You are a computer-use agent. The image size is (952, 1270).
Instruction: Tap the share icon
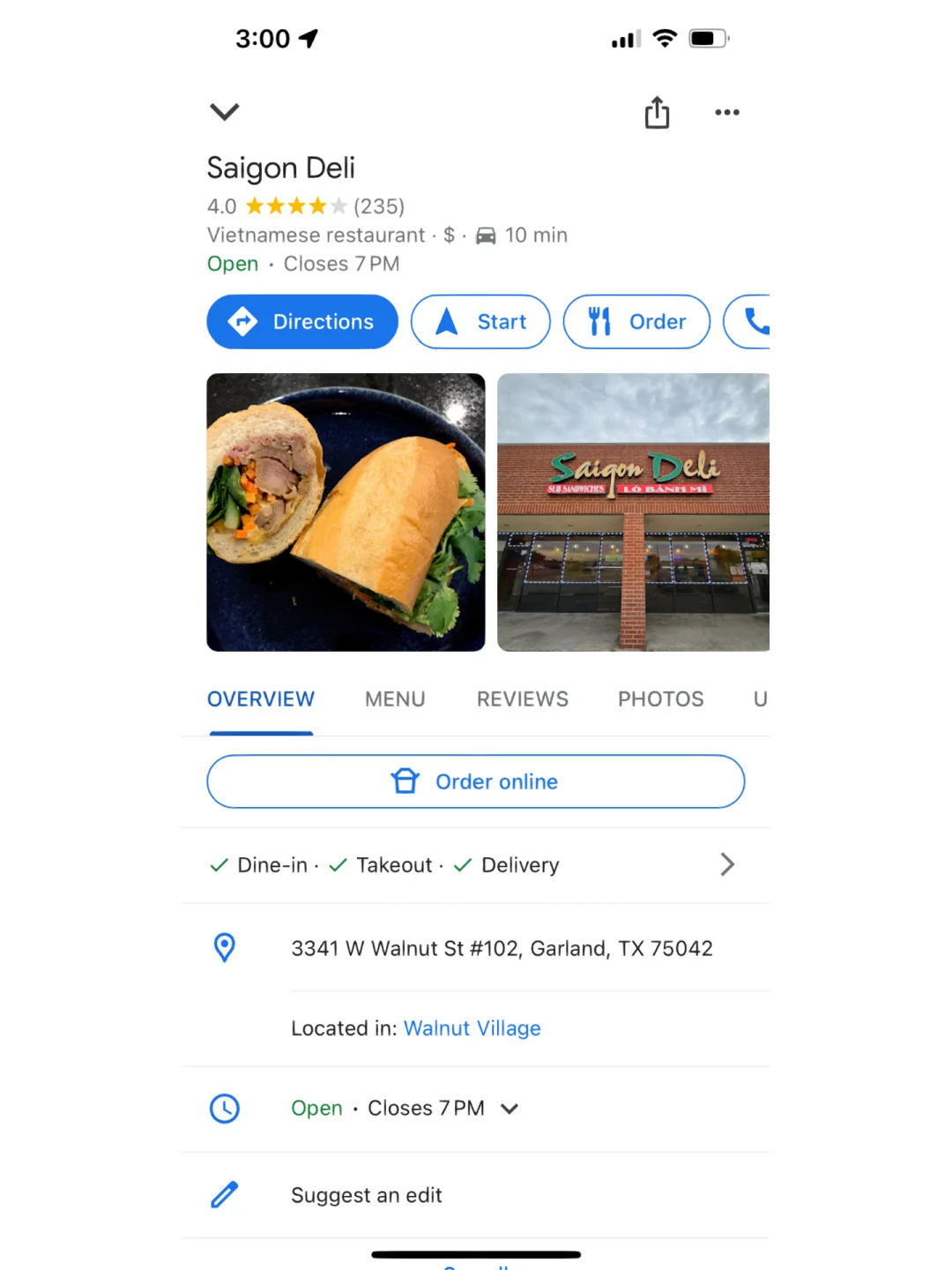point(656,113)
